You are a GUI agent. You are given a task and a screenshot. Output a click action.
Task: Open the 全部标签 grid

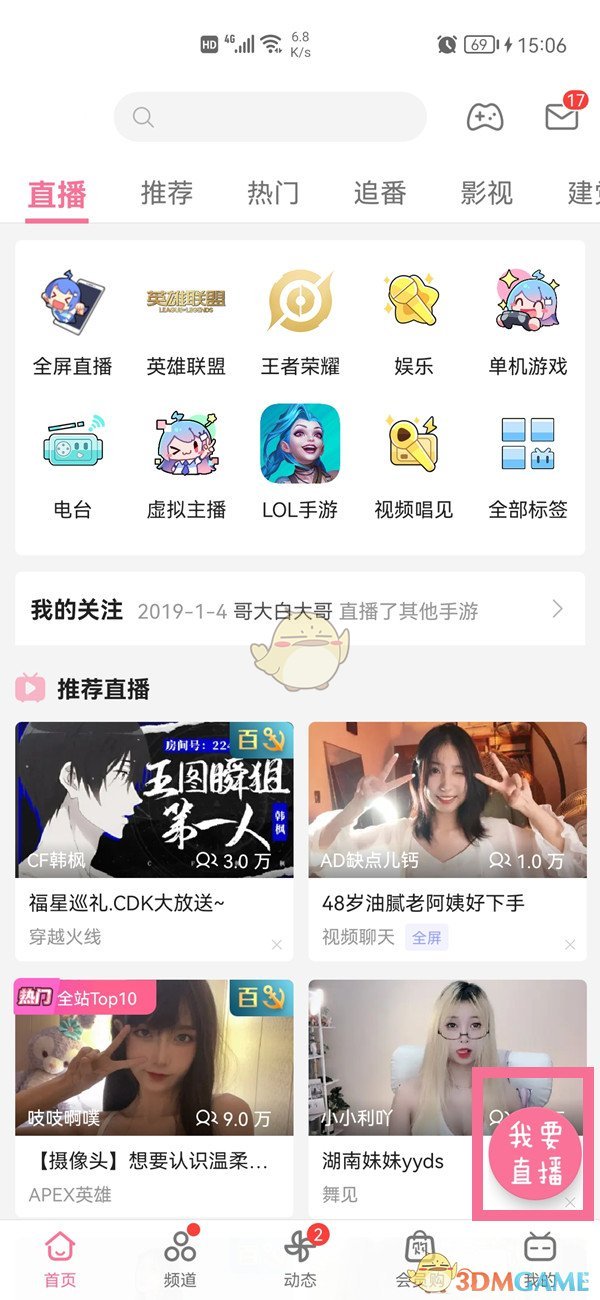(x=527, y=465)
